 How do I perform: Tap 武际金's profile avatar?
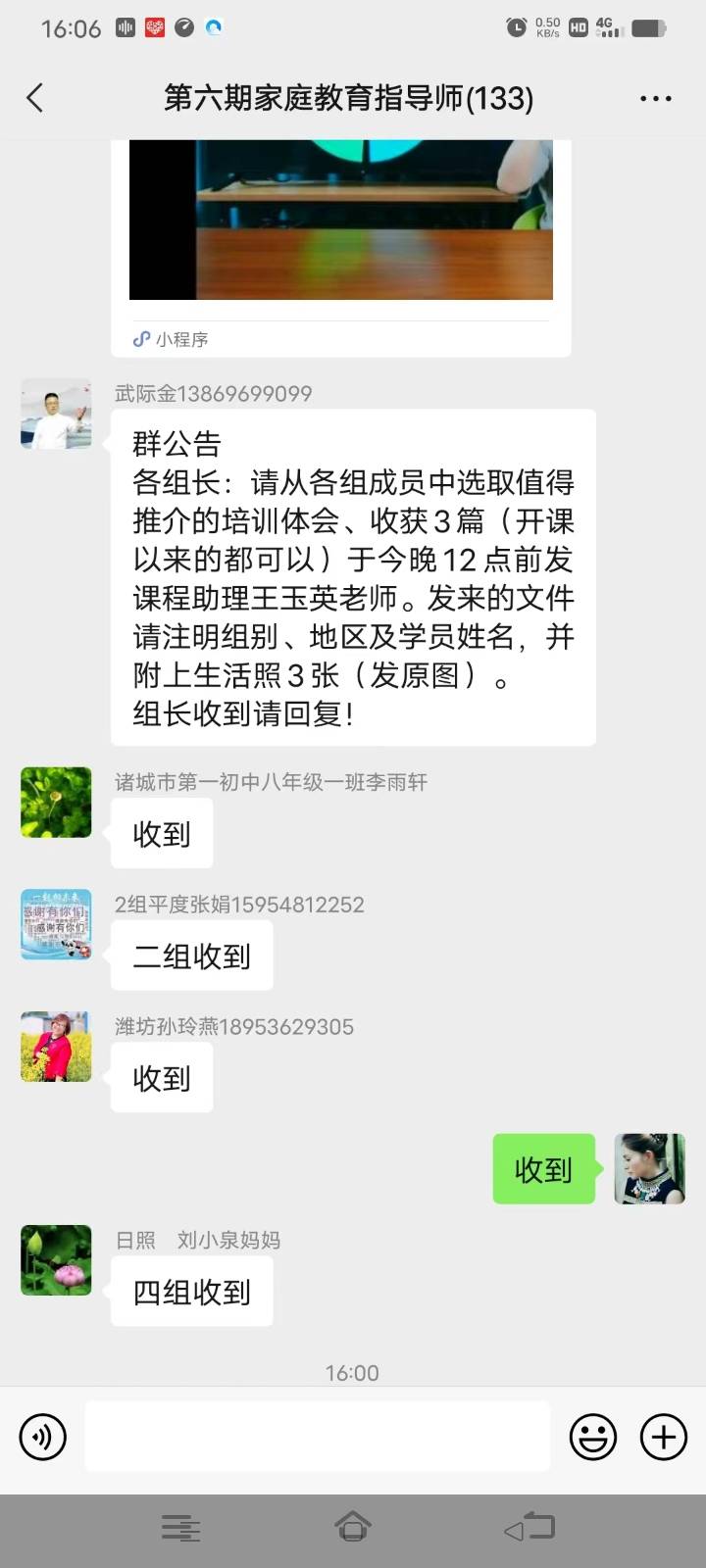click(55, 414)
